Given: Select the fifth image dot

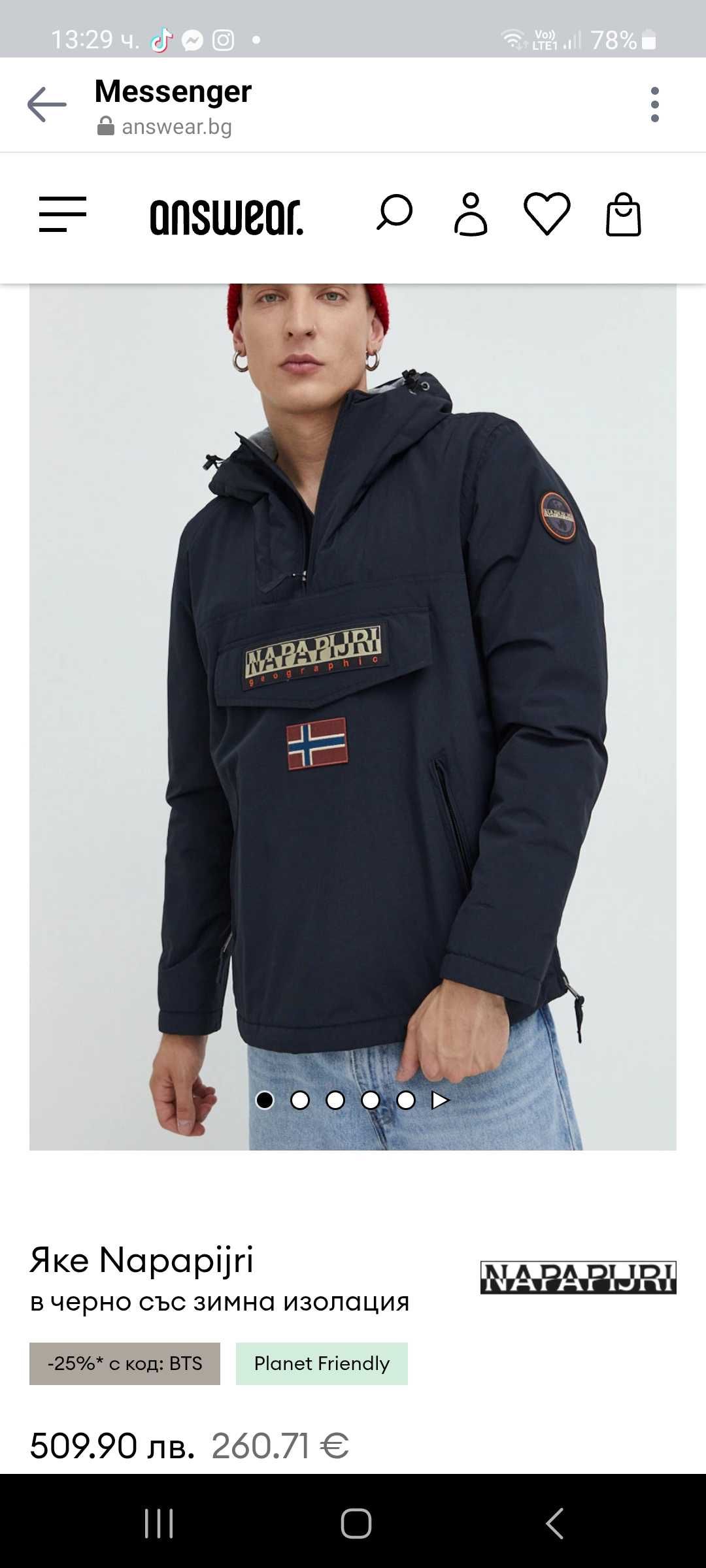Looking at the screenshot, I should pos(406,1100).
